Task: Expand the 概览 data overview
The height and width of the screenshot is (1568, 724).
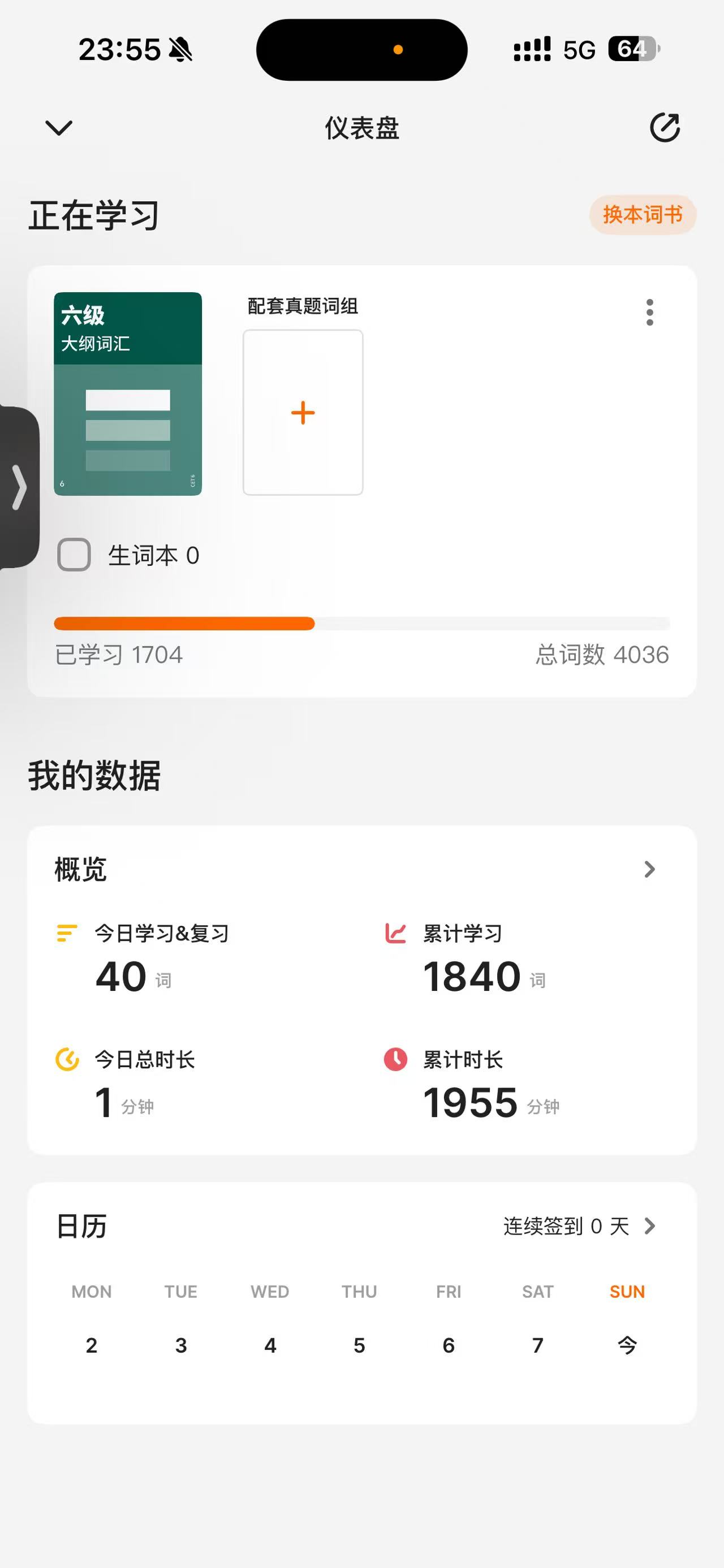Action: point(650,869)
